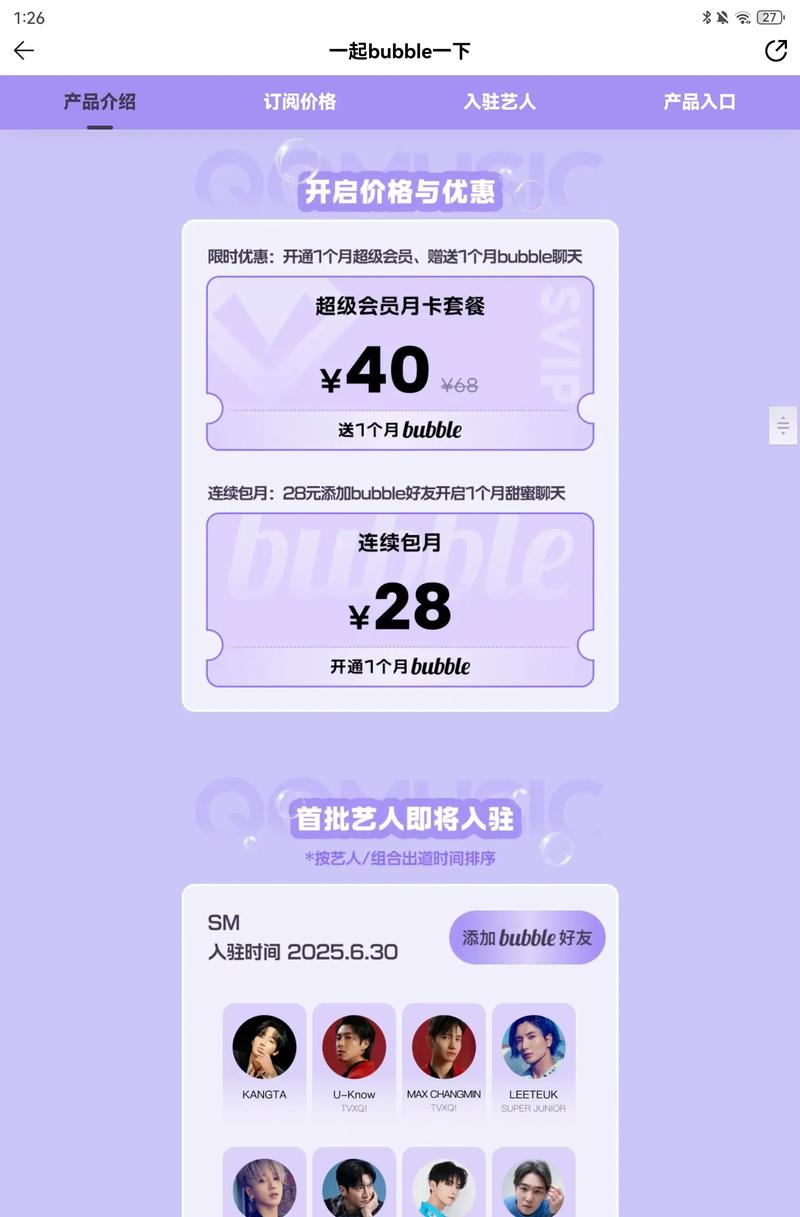Image resolution: width=800 pixels, height=1217 pixels.
Task: Tap the floating side handle on right edge
Action: pyautogui.click(x=783, y=425)
